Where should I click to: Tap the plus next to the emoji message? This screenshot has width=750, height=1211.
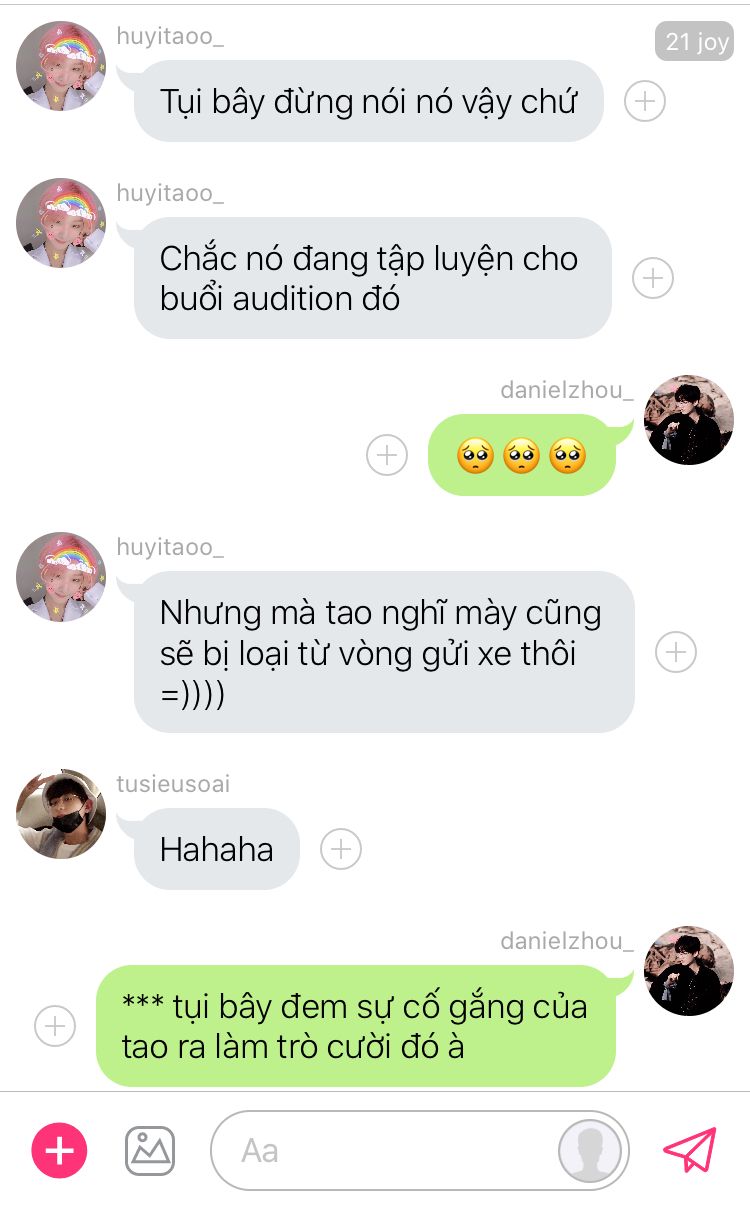(x=387, y=455)
